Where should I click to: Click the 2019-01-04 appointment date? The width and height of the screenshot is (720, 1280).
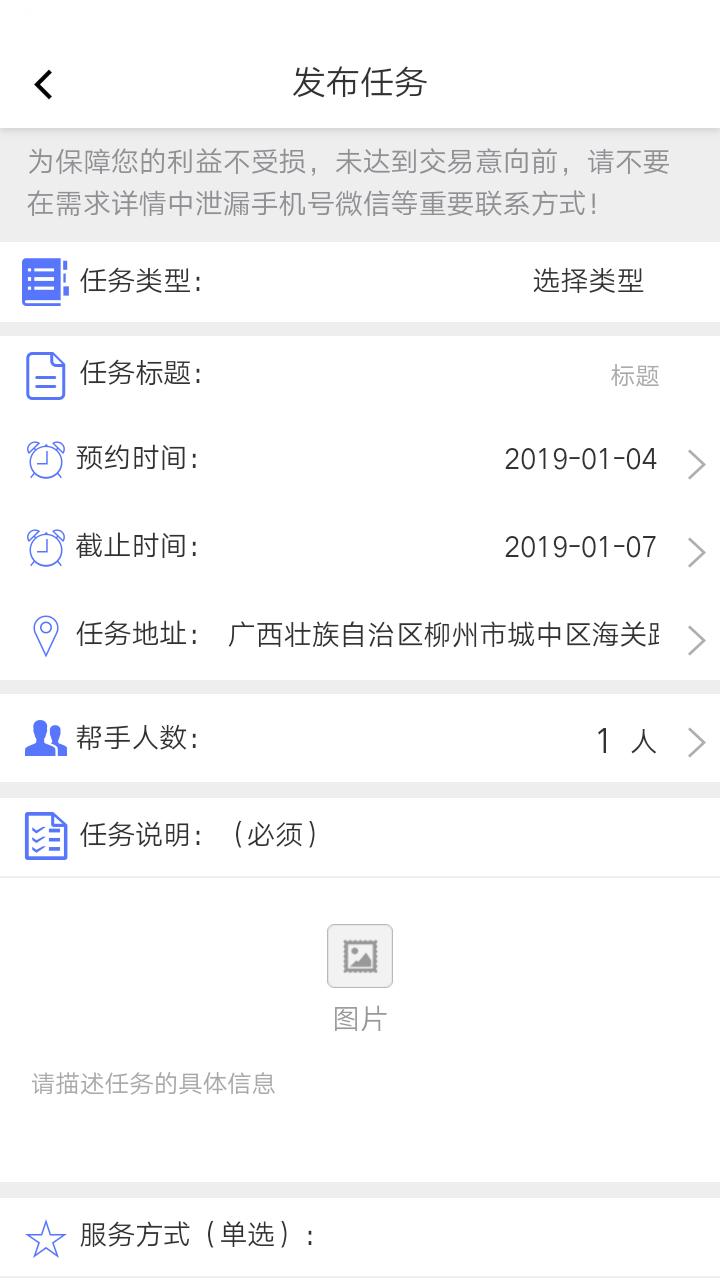click(x=580, y=462)
